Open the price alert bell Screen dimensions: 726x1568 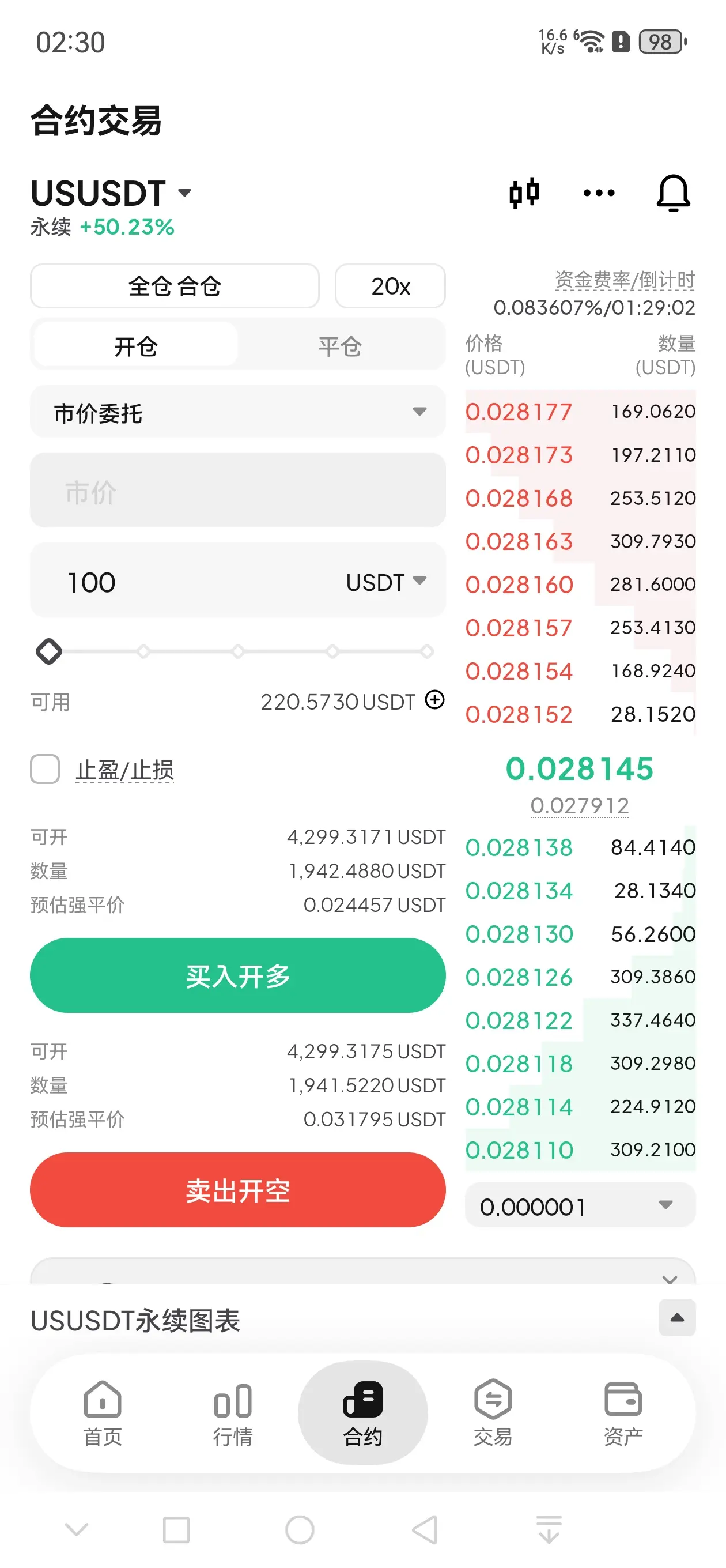coord(674,194)
